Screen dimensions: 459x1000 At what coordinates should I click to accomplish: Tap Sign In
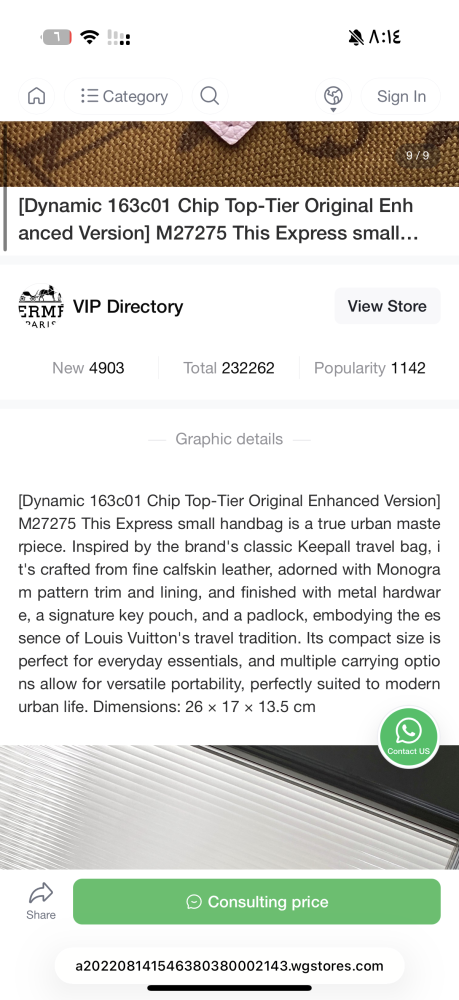401,96
